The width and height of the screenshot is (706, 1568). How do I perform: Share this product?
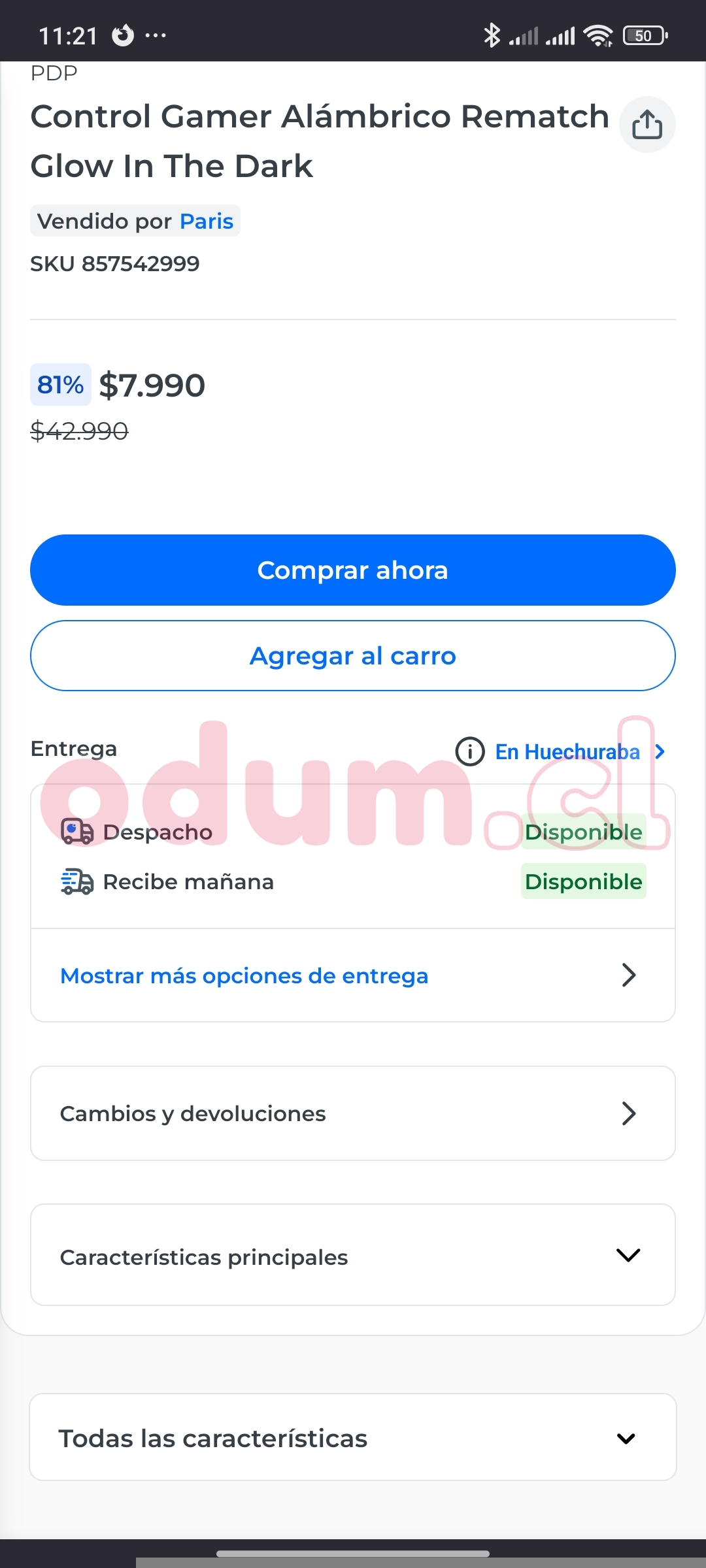pos(647,124)
